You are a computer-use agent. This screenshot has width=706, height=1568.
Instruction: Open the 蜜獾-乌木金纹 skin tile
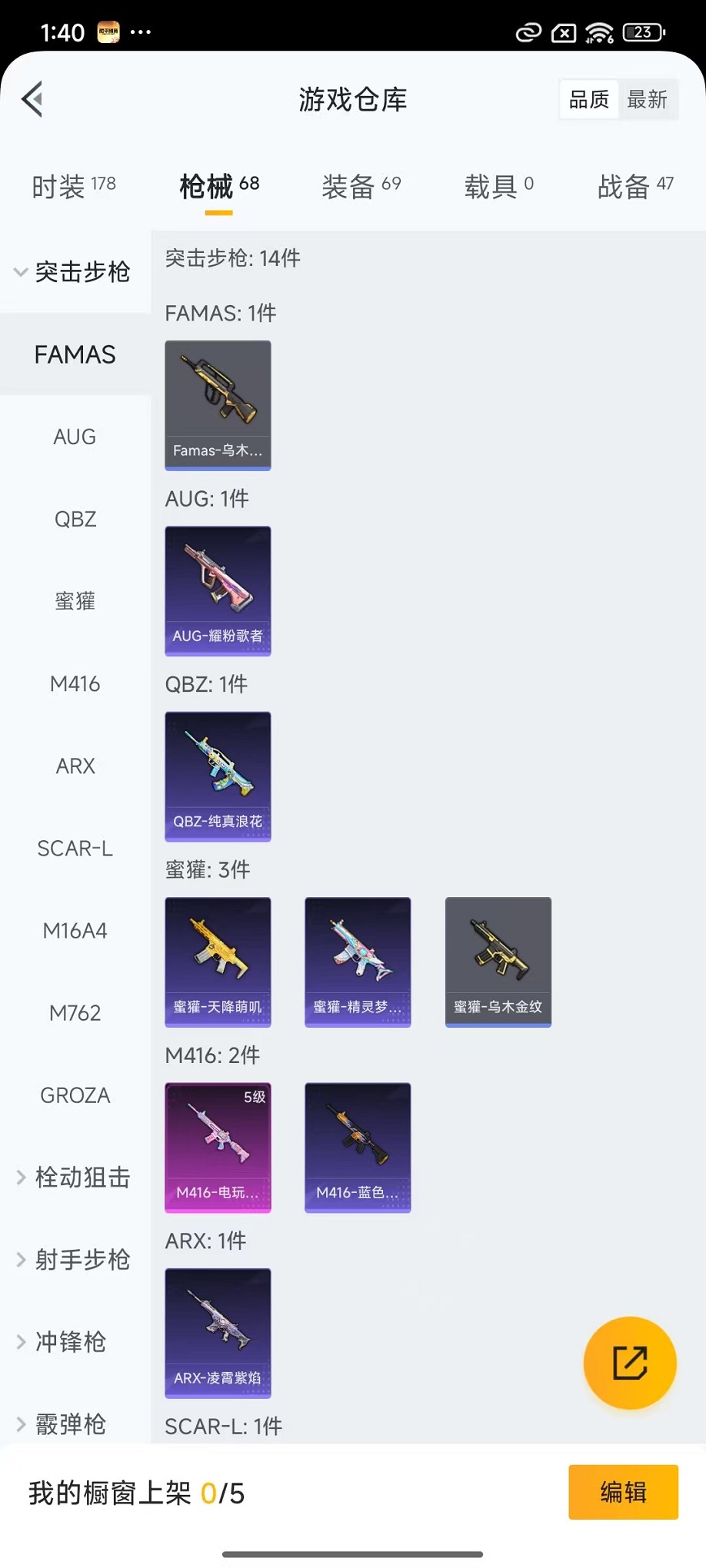tap(498, 962)
